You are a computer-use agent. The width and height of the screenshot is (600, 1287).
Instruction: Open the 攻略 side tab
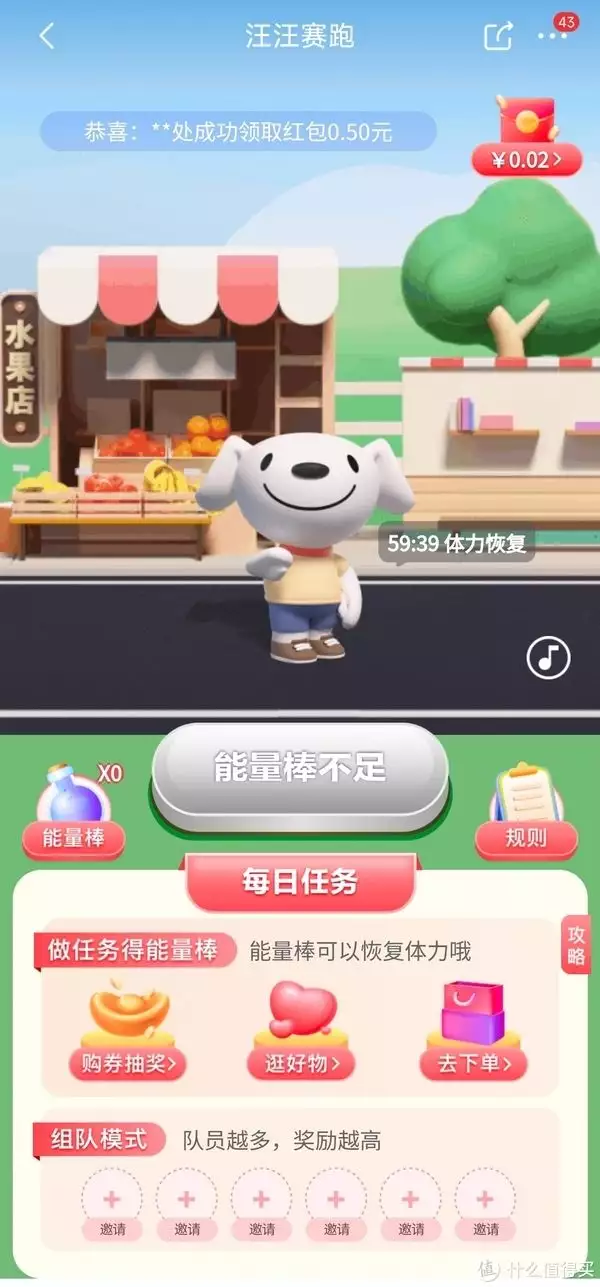point(576,945)
